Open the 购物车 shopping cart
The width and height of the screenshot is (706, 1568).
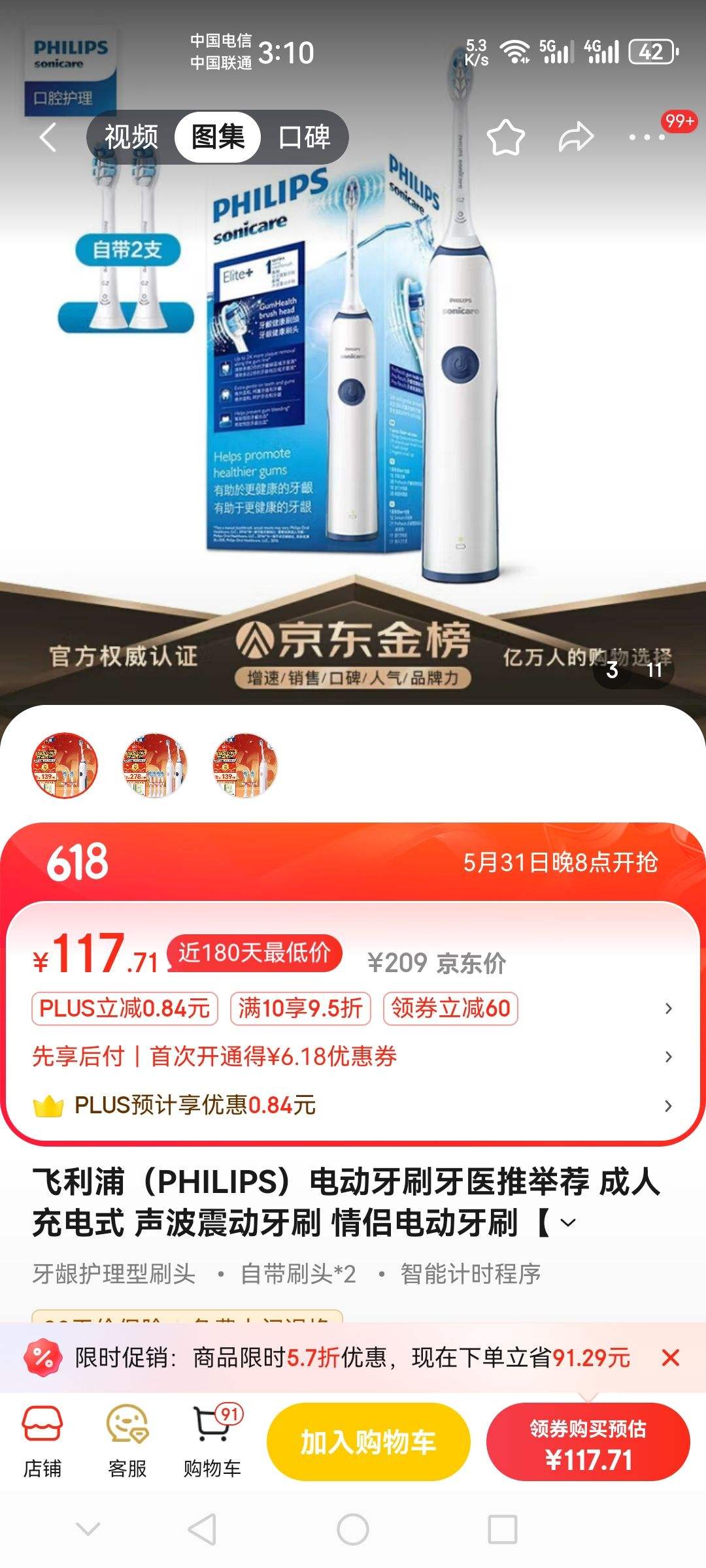(212, 1442)
